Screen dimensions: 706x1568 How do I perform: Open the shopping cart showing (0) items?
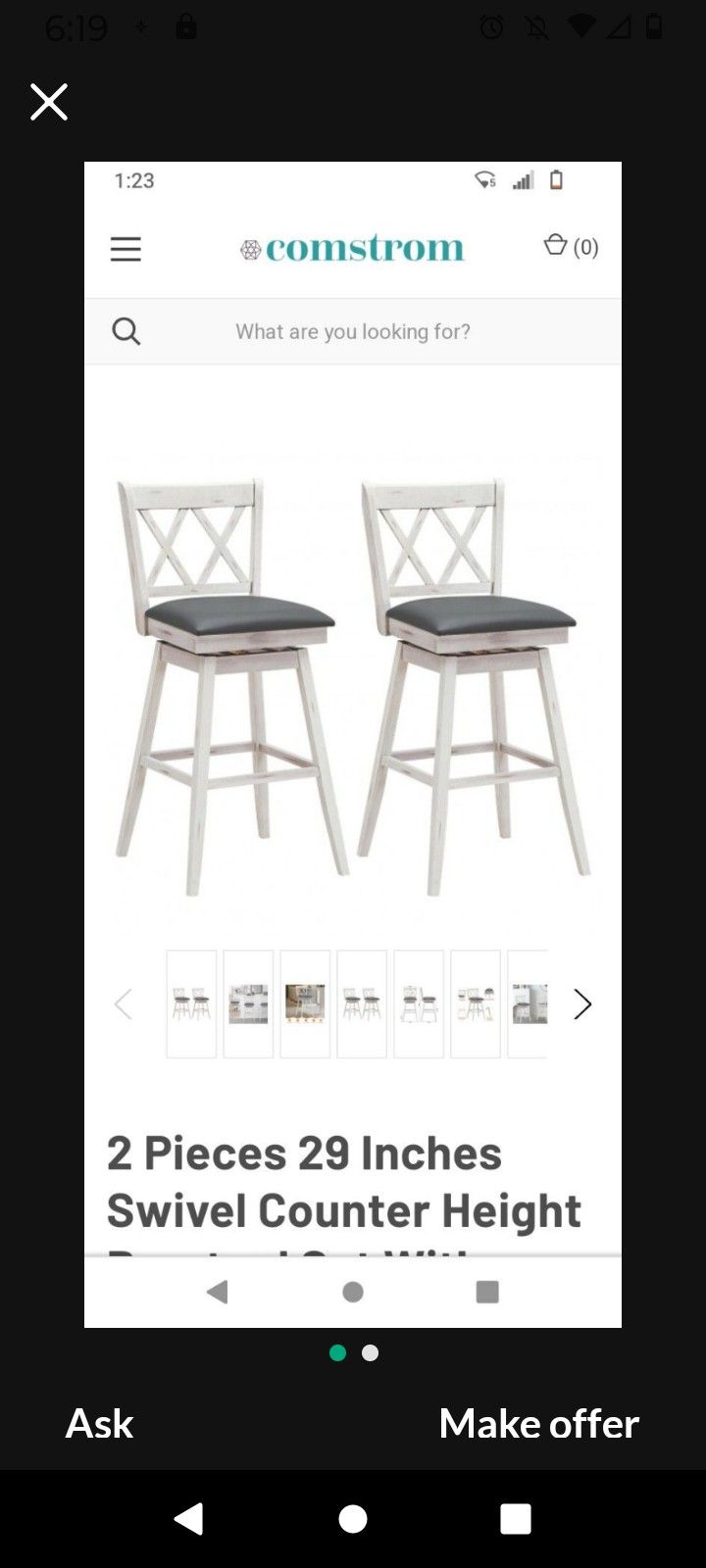(569, 247)
